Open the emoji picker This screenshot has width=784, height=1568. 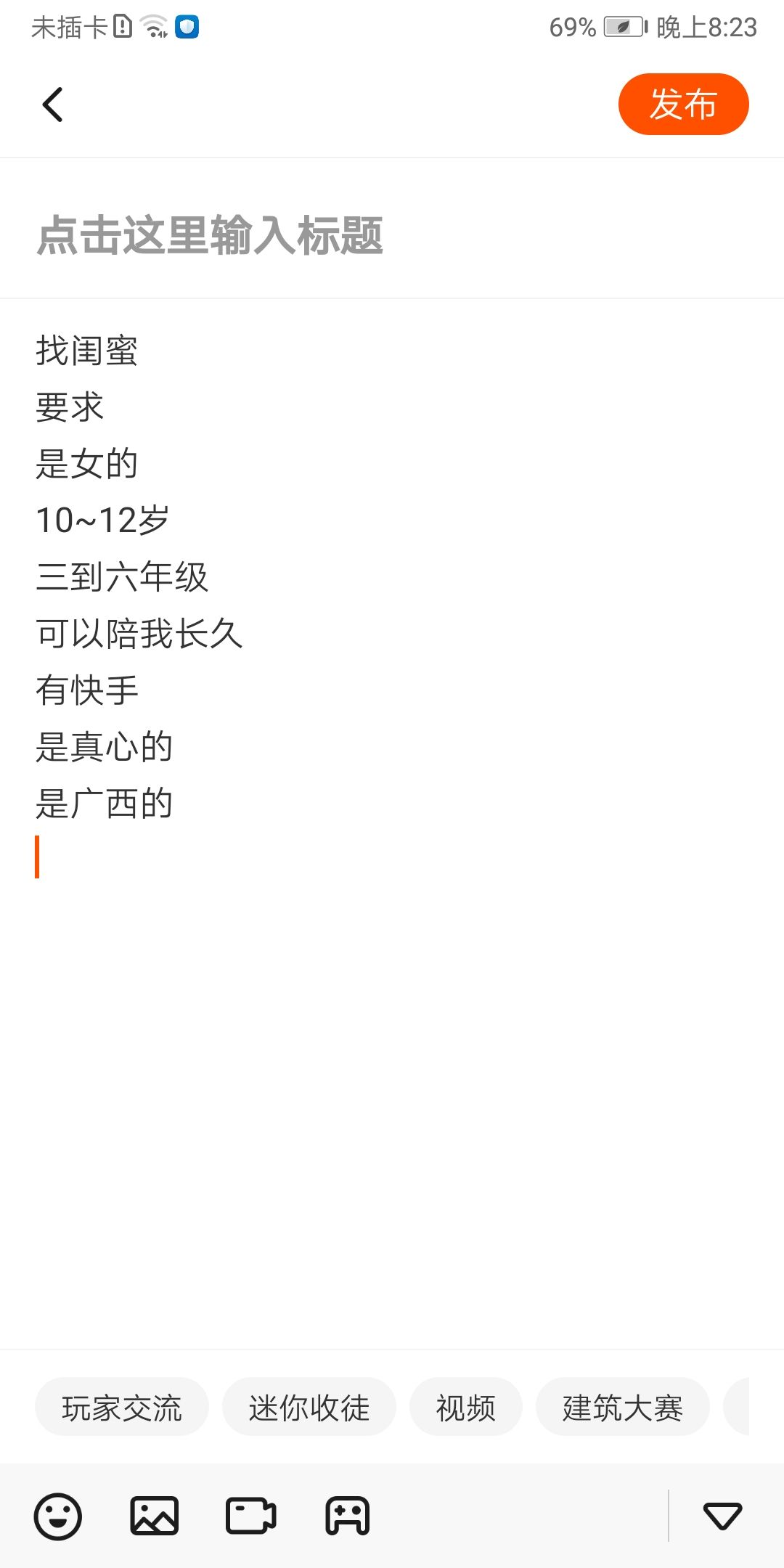coord(58,1516)
